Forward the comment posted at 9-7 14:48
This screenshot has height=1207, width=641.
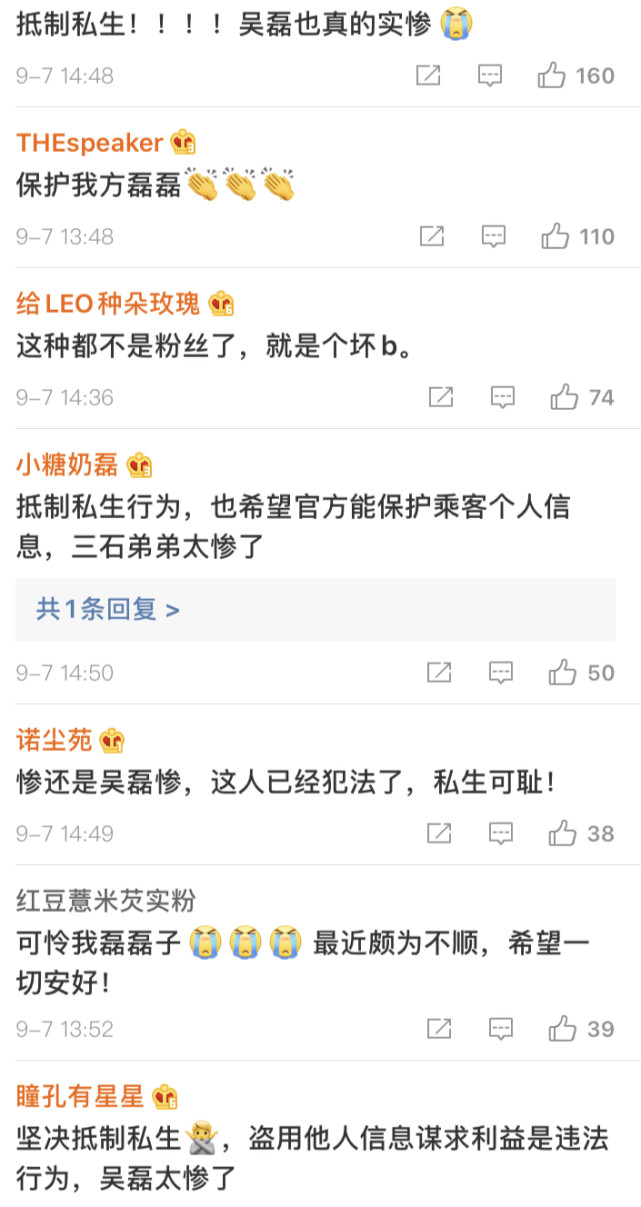click(428, 75)
